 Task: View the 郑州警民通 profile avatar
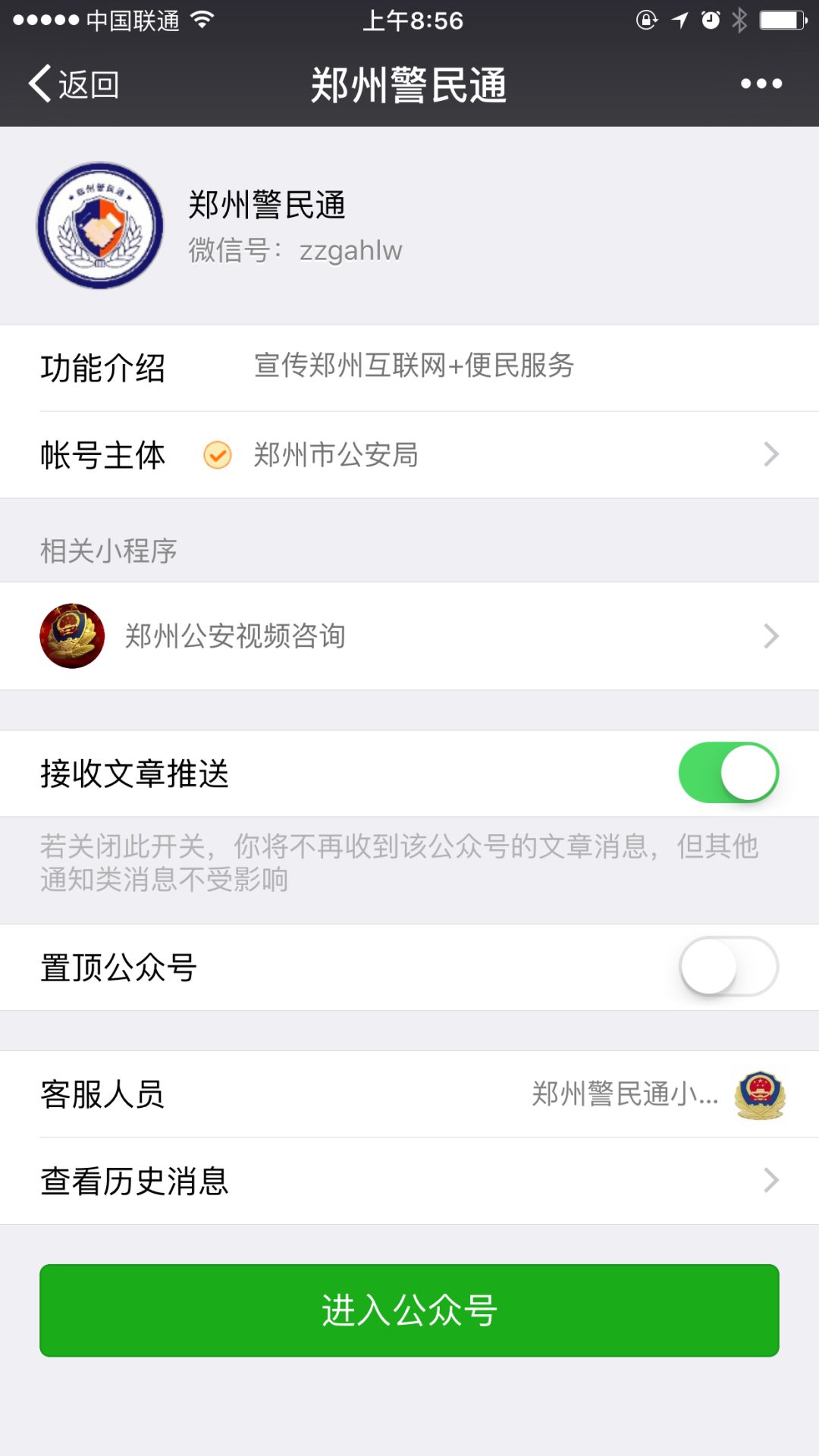(100, 225)
